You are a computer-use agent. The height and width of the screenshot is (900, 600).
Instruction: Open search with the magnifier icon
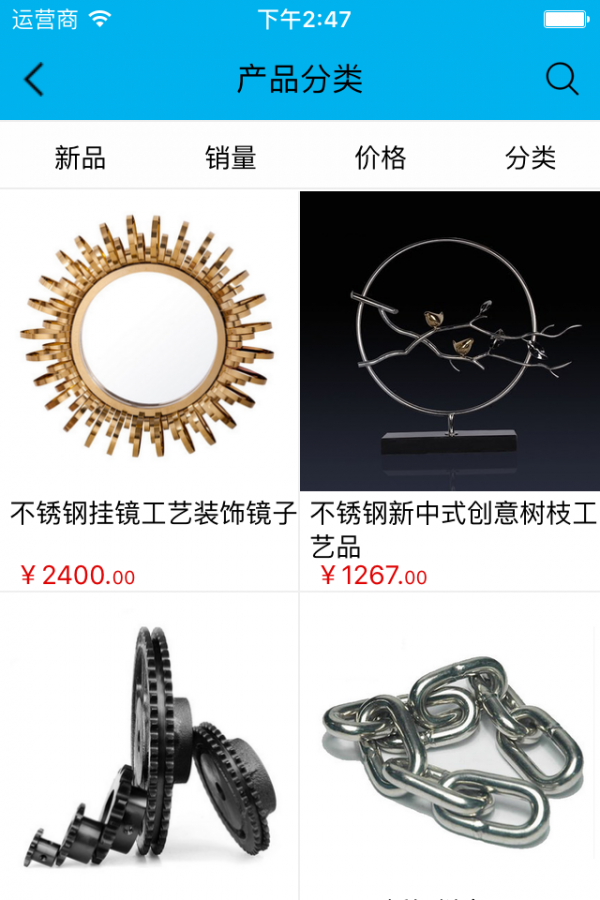point(562,80)
